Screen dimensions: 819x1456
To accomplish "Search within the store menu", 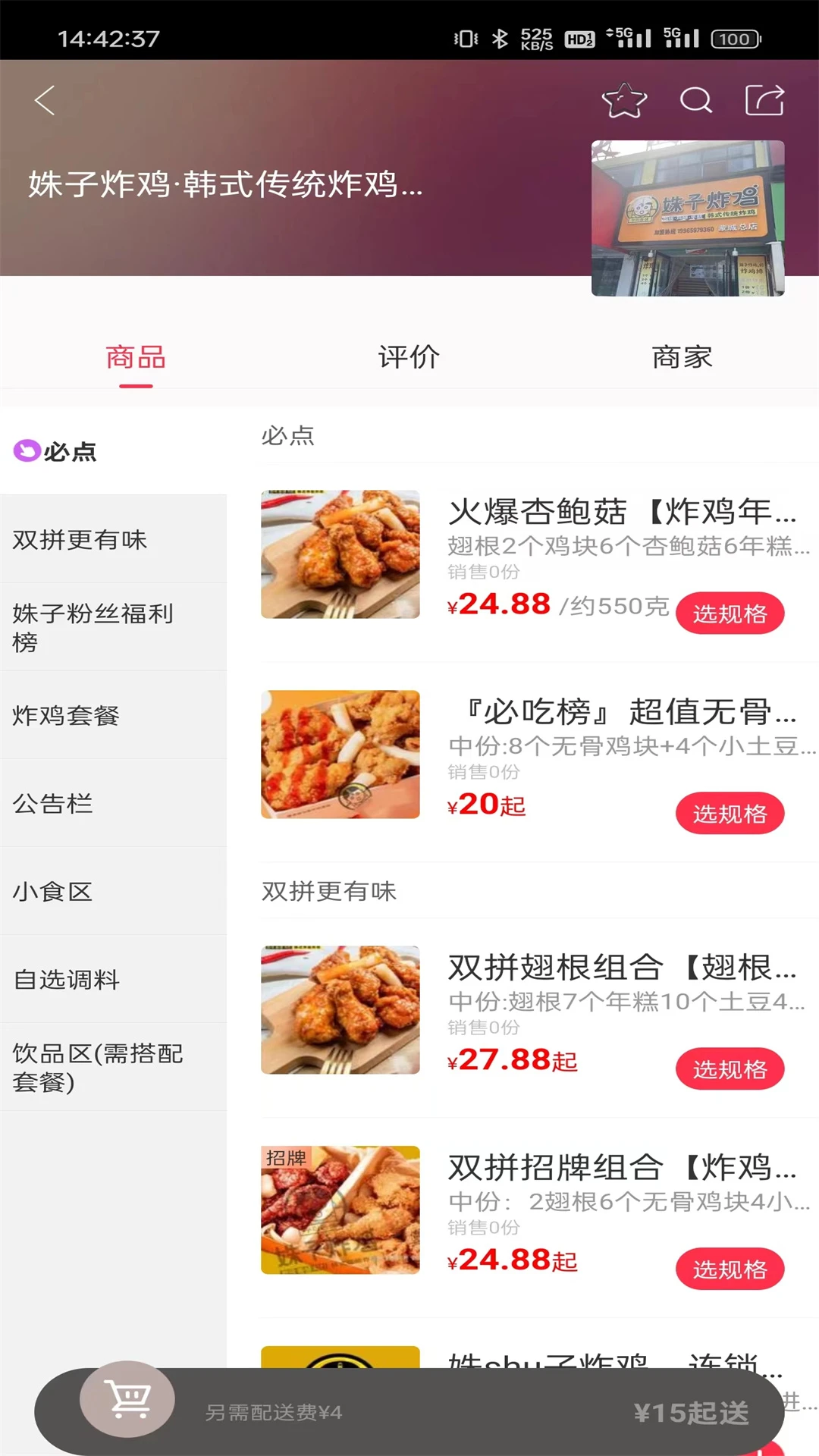I will [x=695, y=100].
